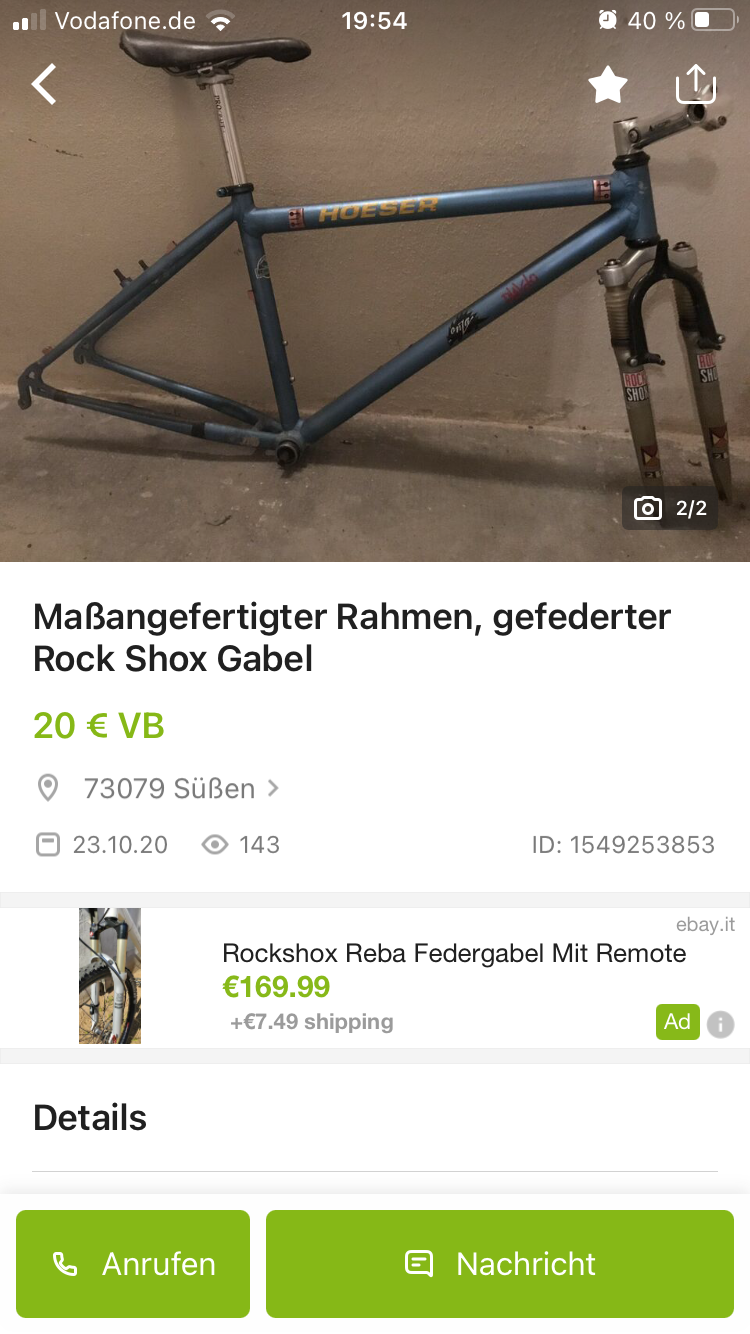This screenshot has width=750, height=1334.
Task: Open location 73079 Süßen
Action: pos(170,789)
